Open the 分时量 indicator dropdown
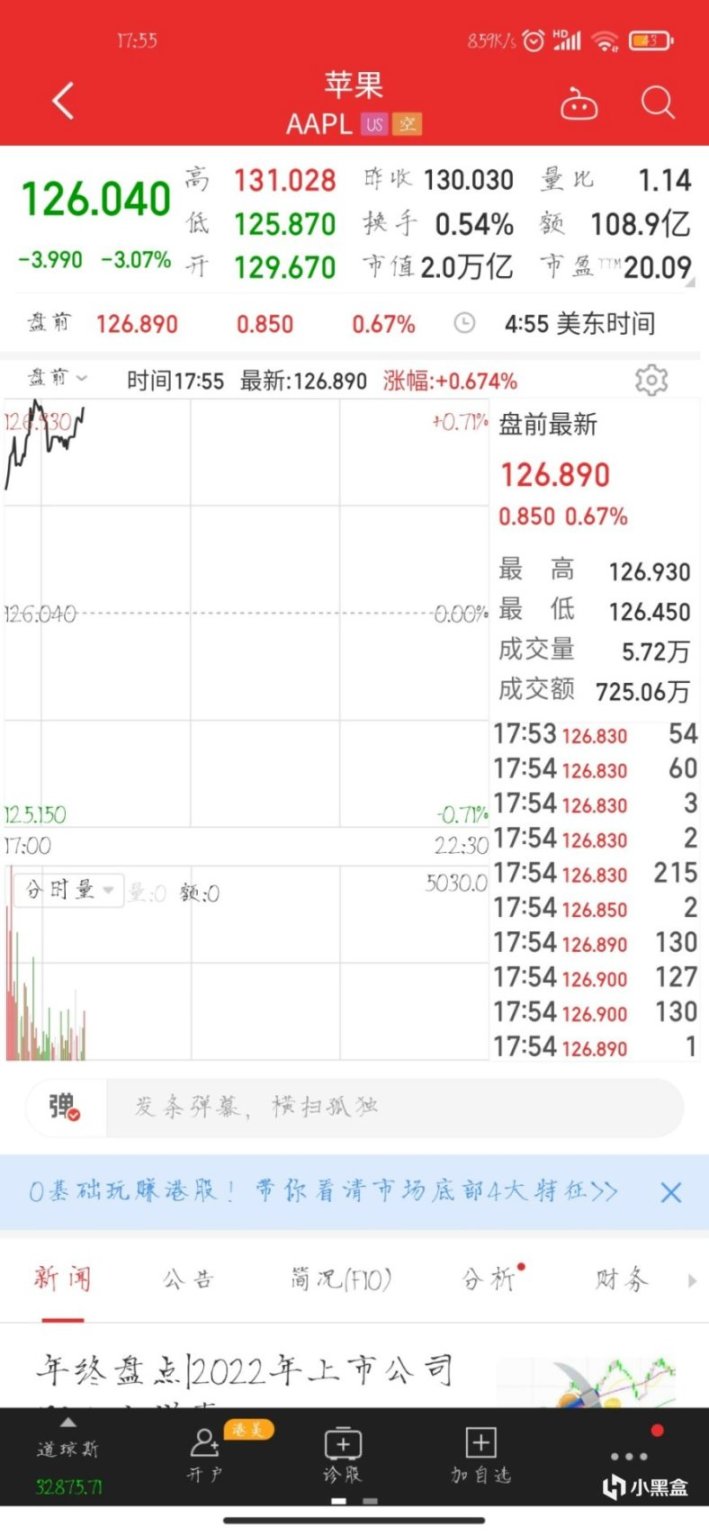Screen dimensions: 709x1535 coord(67,890)
